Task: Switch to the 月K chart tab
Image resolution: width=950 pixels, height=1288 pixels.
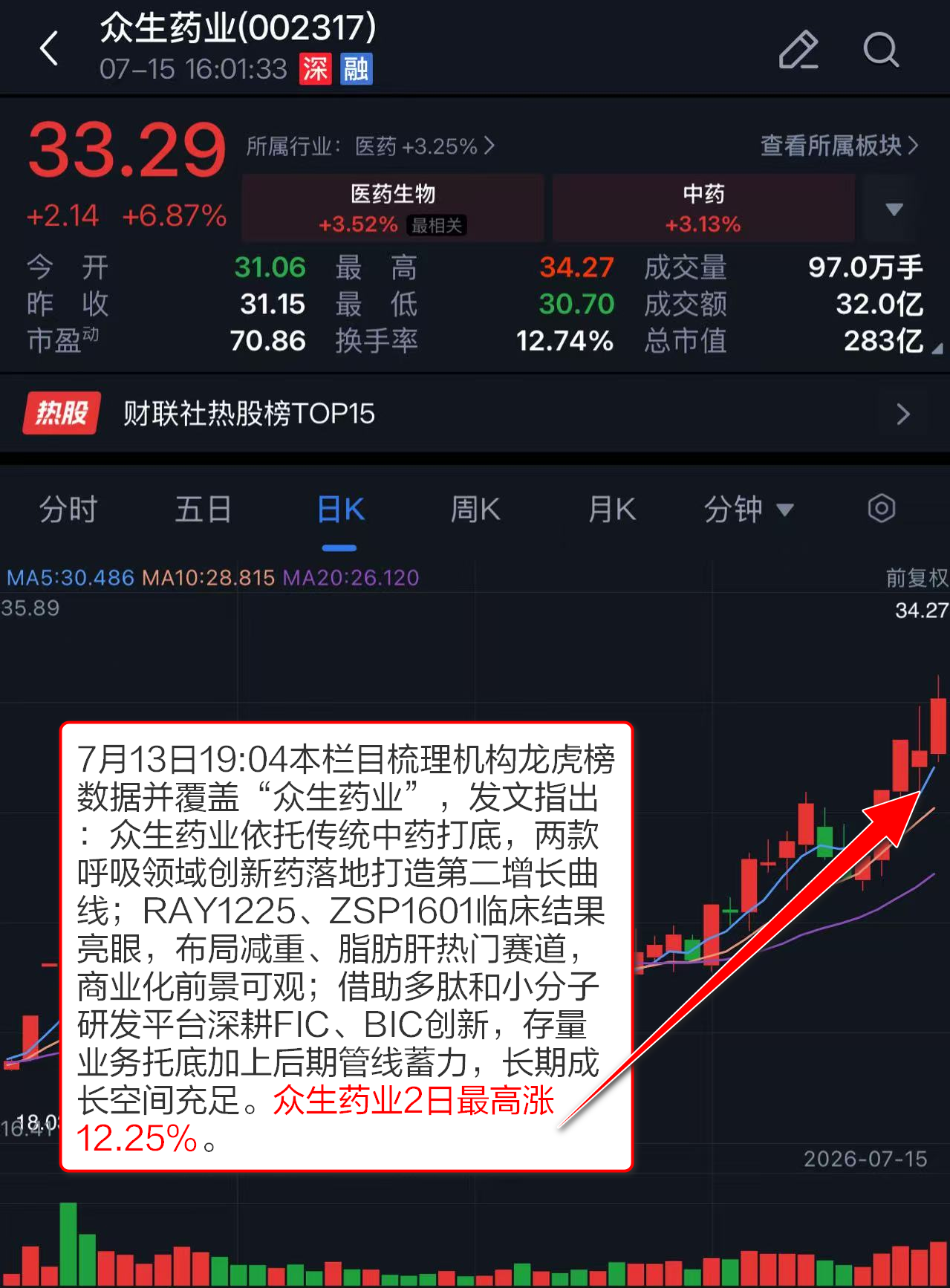Action: coord(612,510)
